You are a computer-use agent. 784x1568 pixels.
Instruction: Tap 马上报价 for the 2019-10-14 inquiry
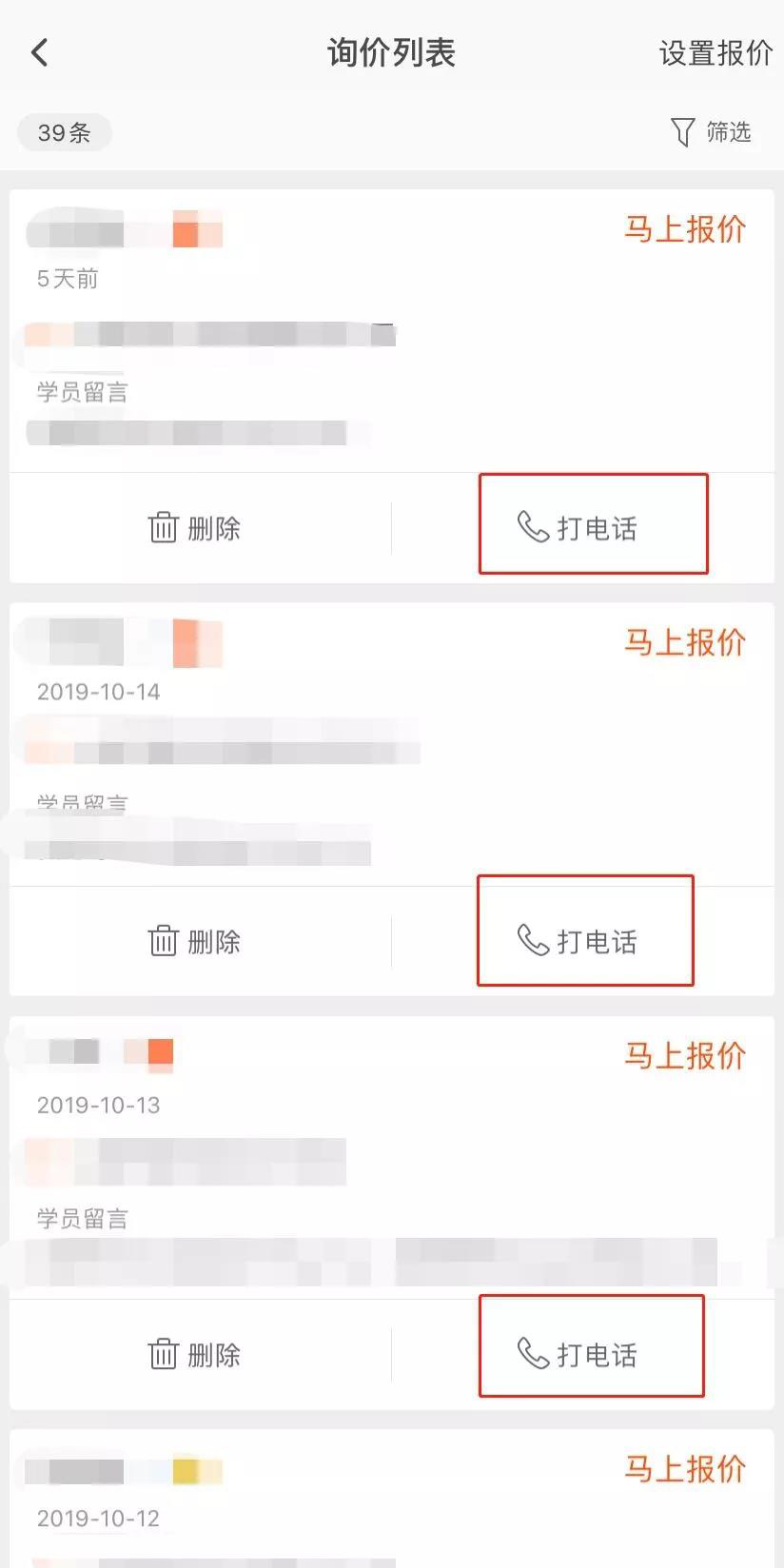tap(684, 642)
